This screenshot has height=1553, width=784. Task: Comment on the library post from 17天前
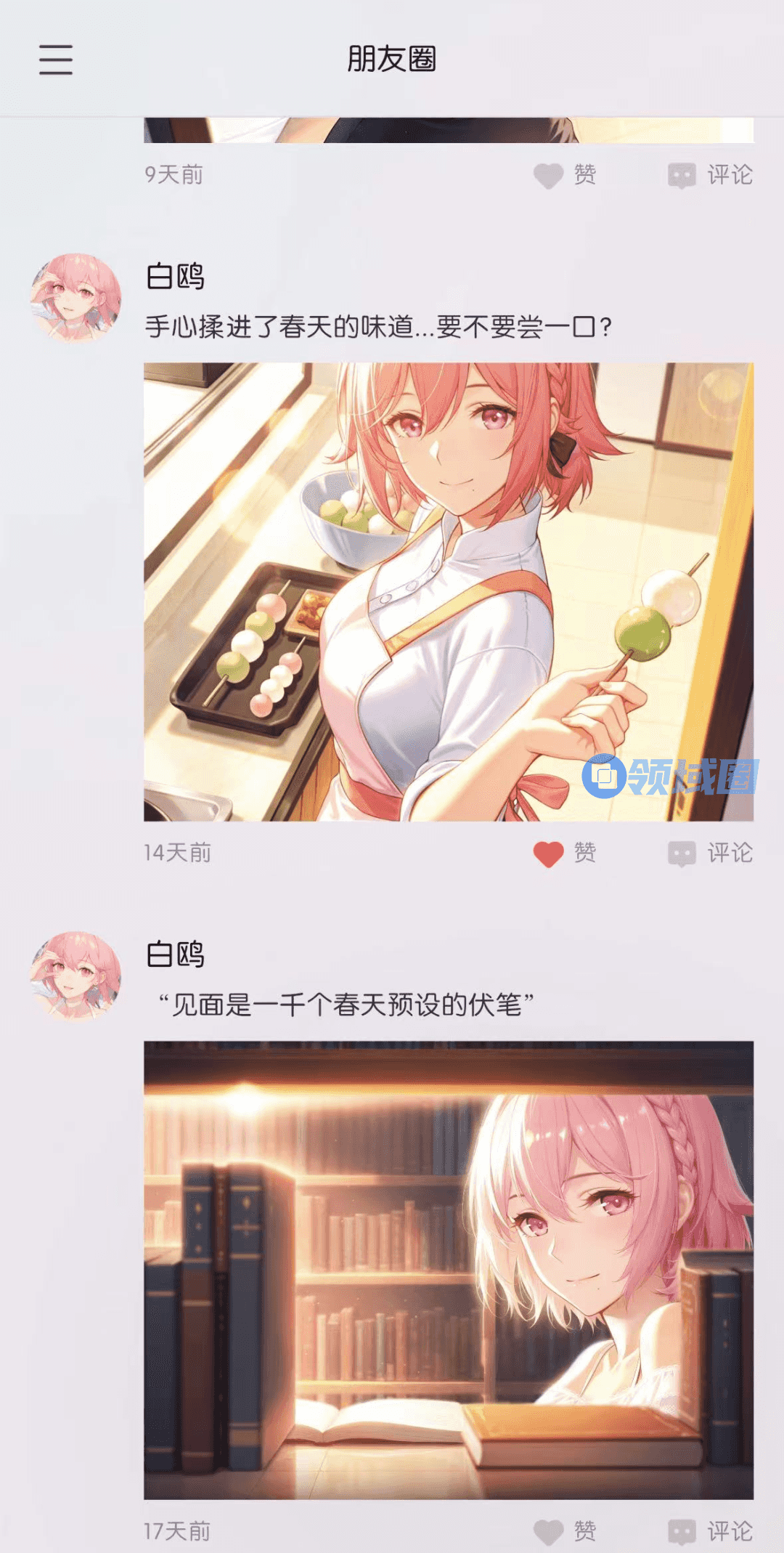[x=710, y=1531]
